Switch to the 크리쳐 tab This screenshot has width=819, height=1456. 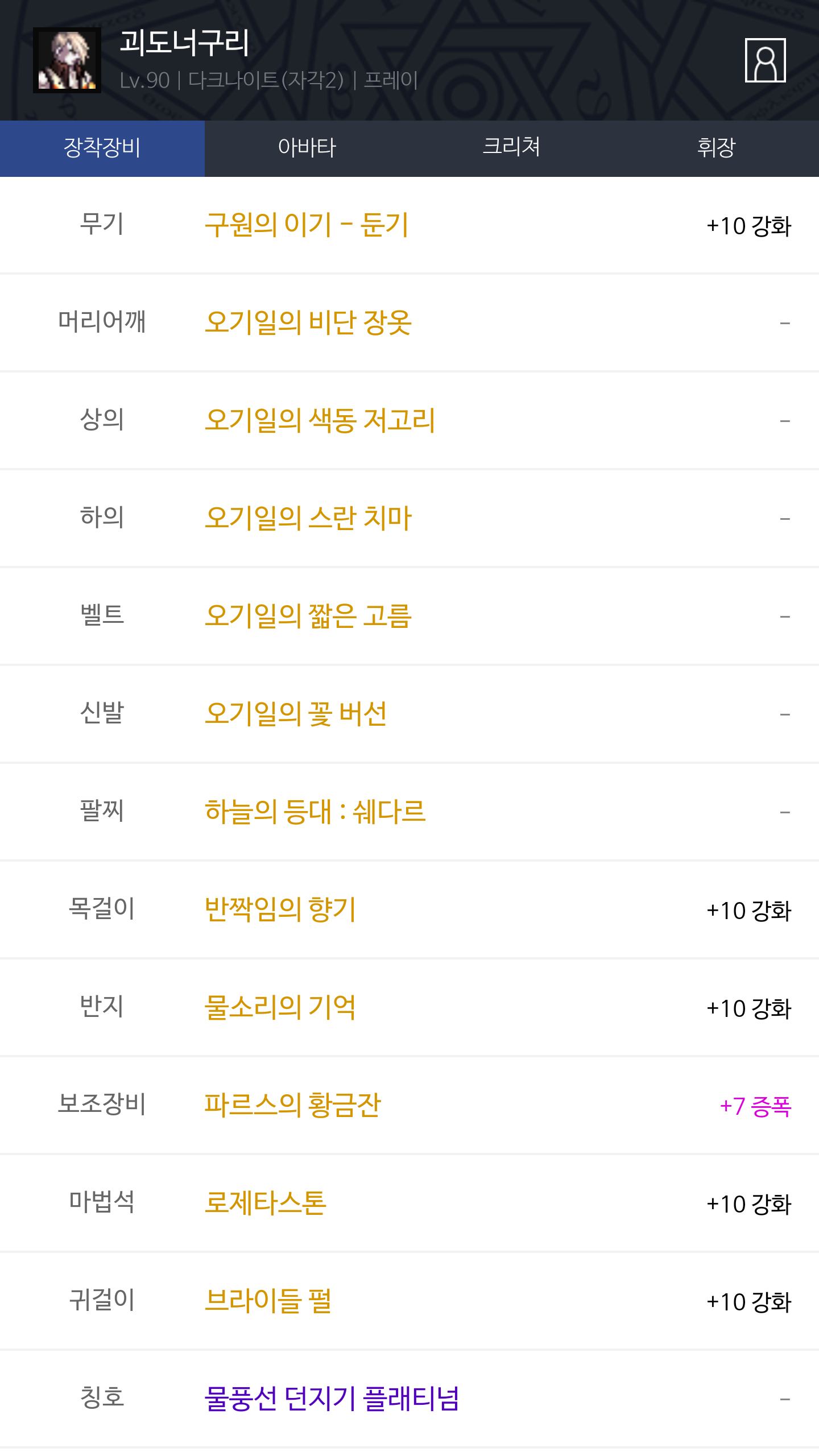click(x=511, y=148)
